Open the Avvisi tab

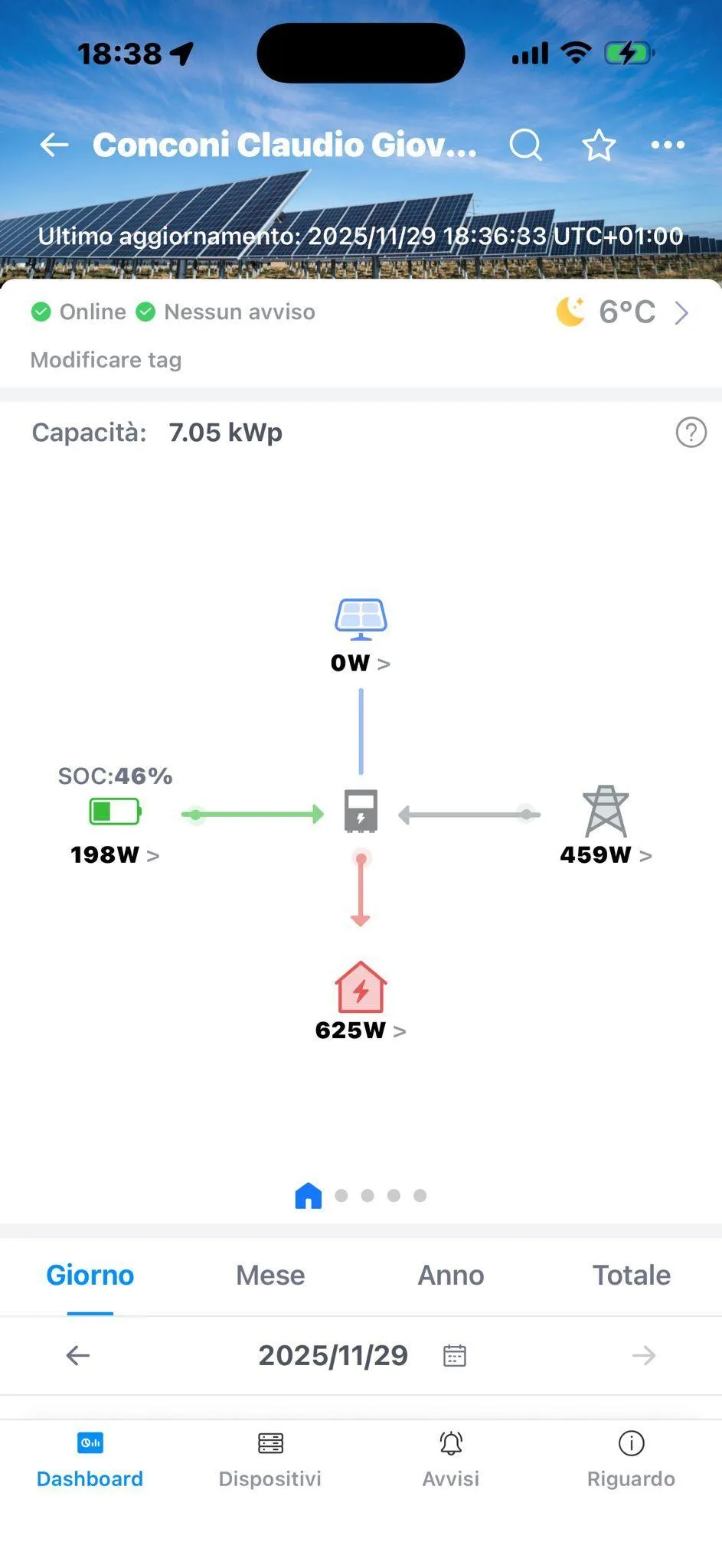tap(451, 1461)
